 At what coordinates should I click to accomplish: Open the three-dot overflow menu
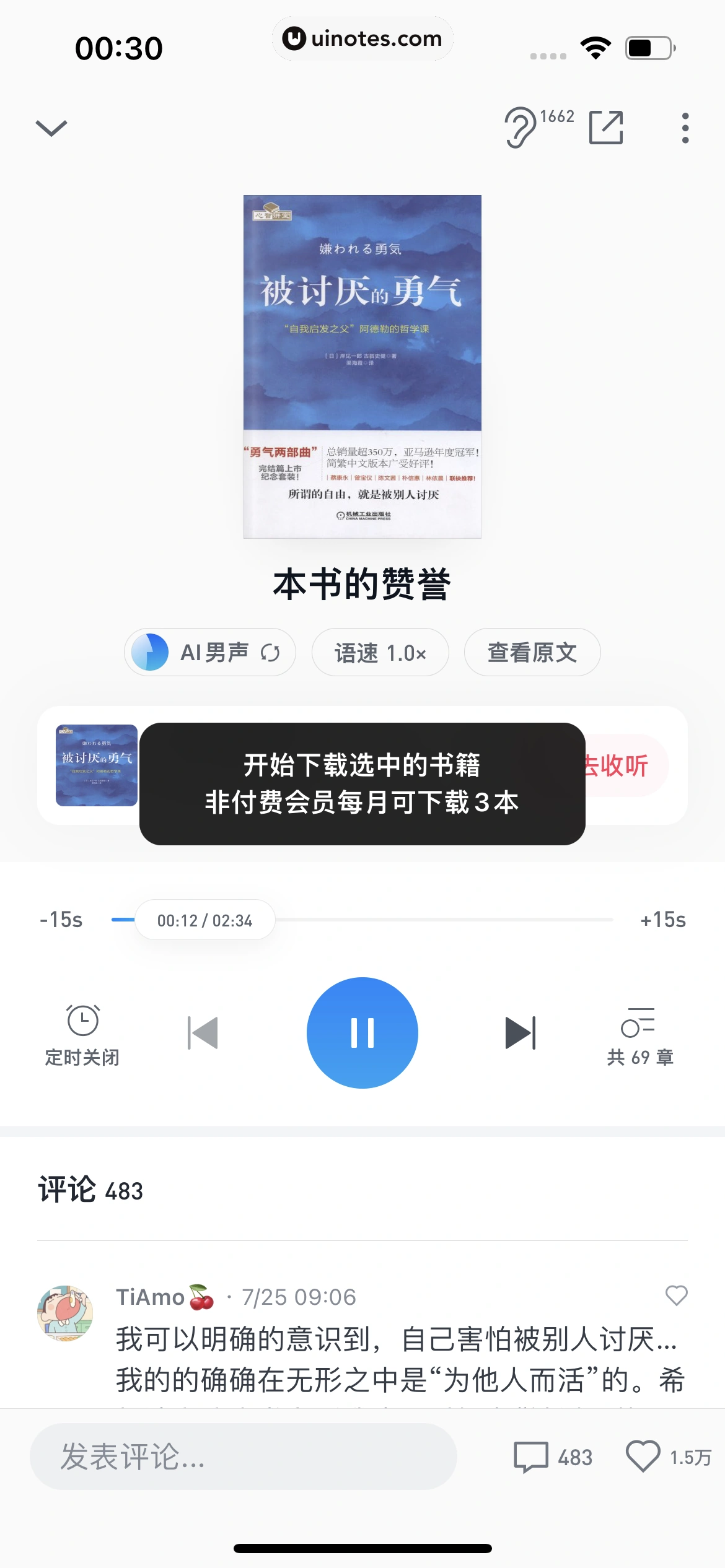(x=685, y=128)
